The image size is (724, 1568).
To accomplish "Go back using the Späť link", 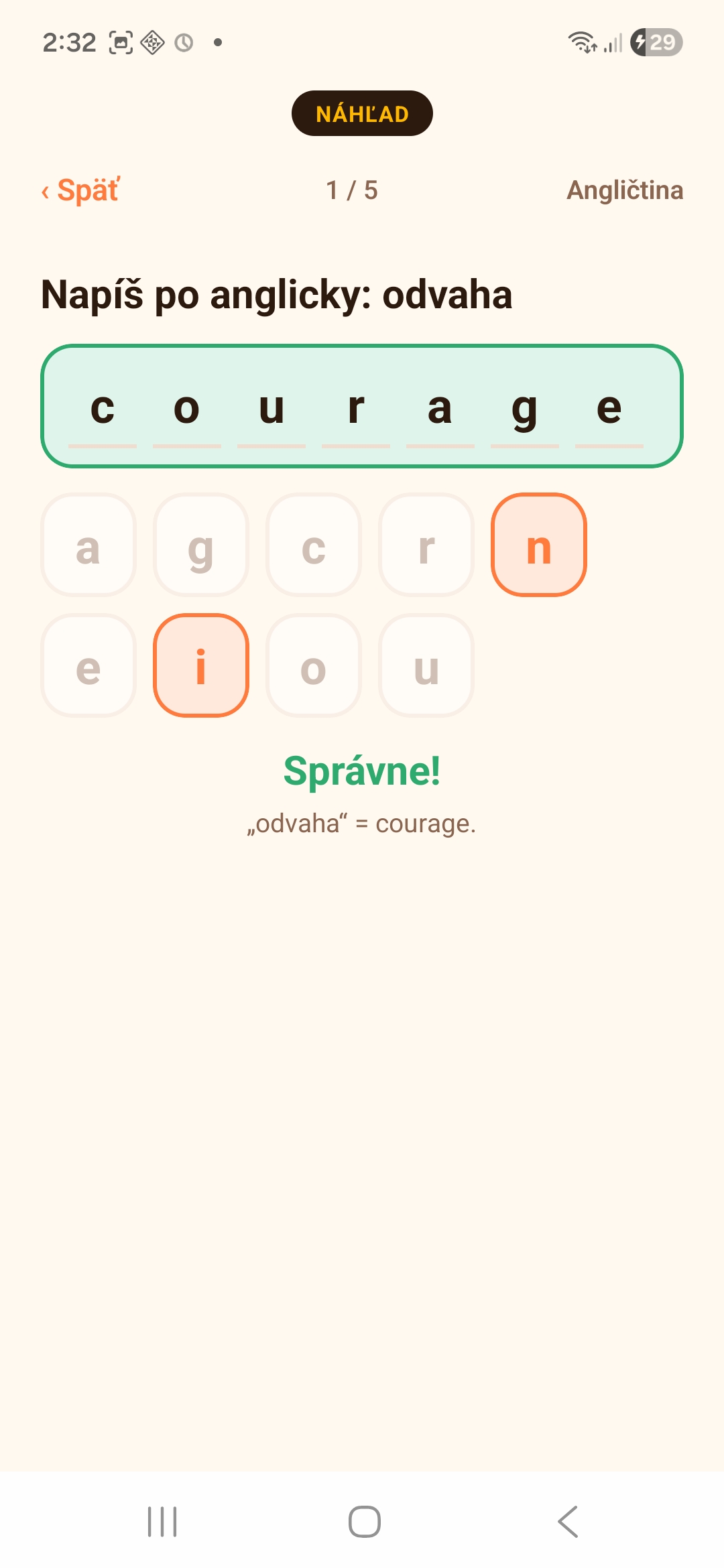I will pyautogui.click(x=80, y=190).
